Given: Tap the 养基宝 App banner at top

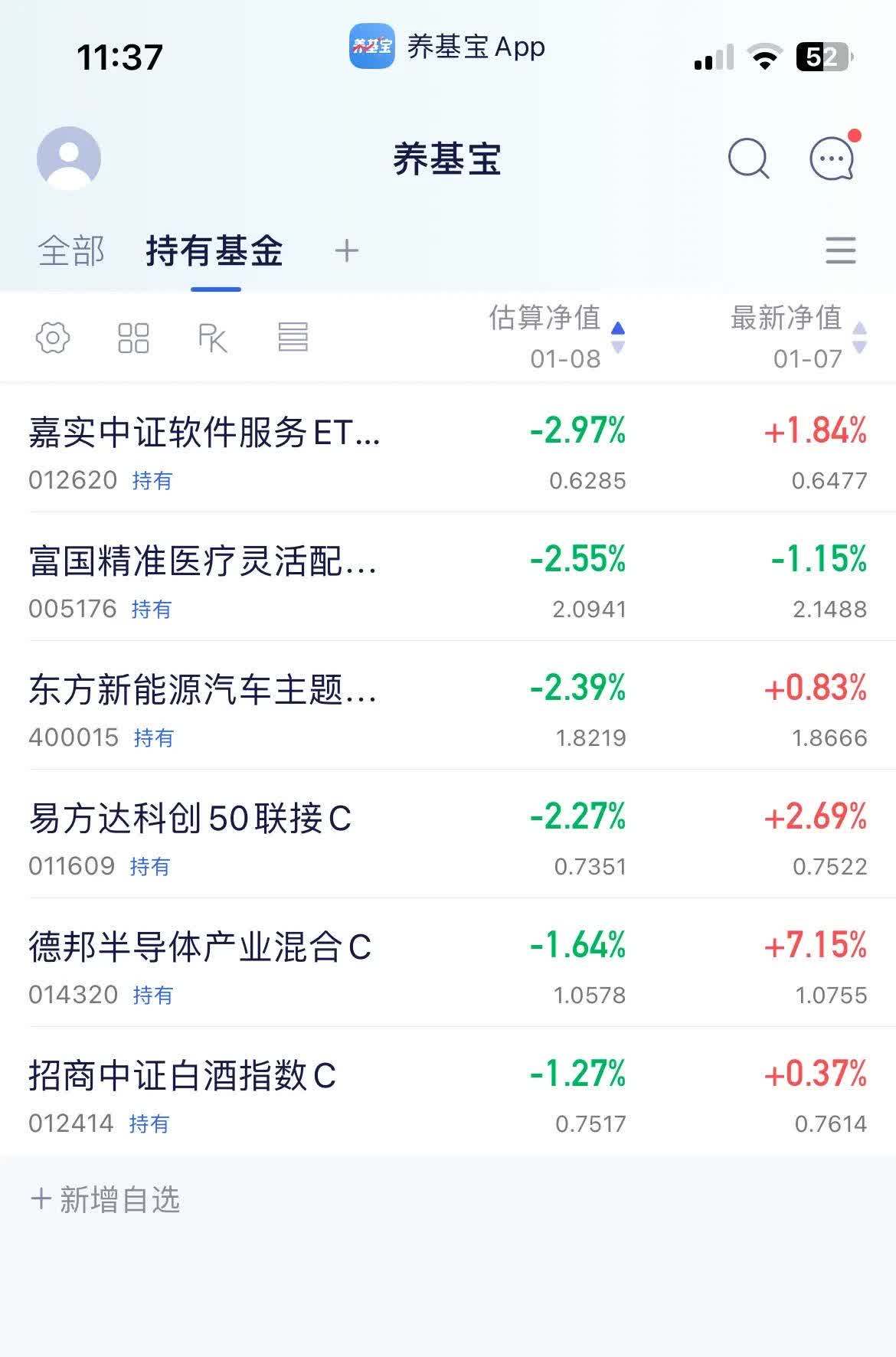Looking at the screenshot, I should click(x=448, y=47).
